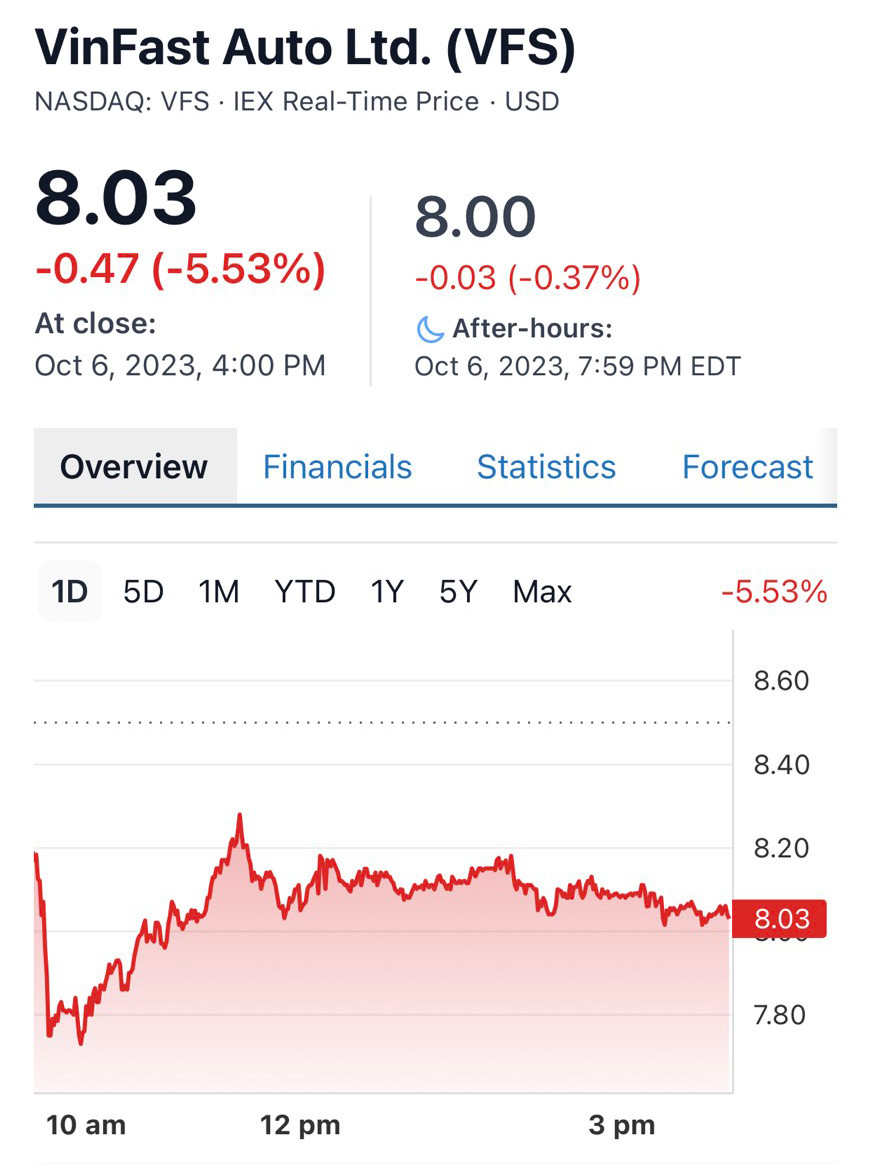The image size is (871, 1164).
Task: Switch to the Financials tab
Action: coord(337,467)
